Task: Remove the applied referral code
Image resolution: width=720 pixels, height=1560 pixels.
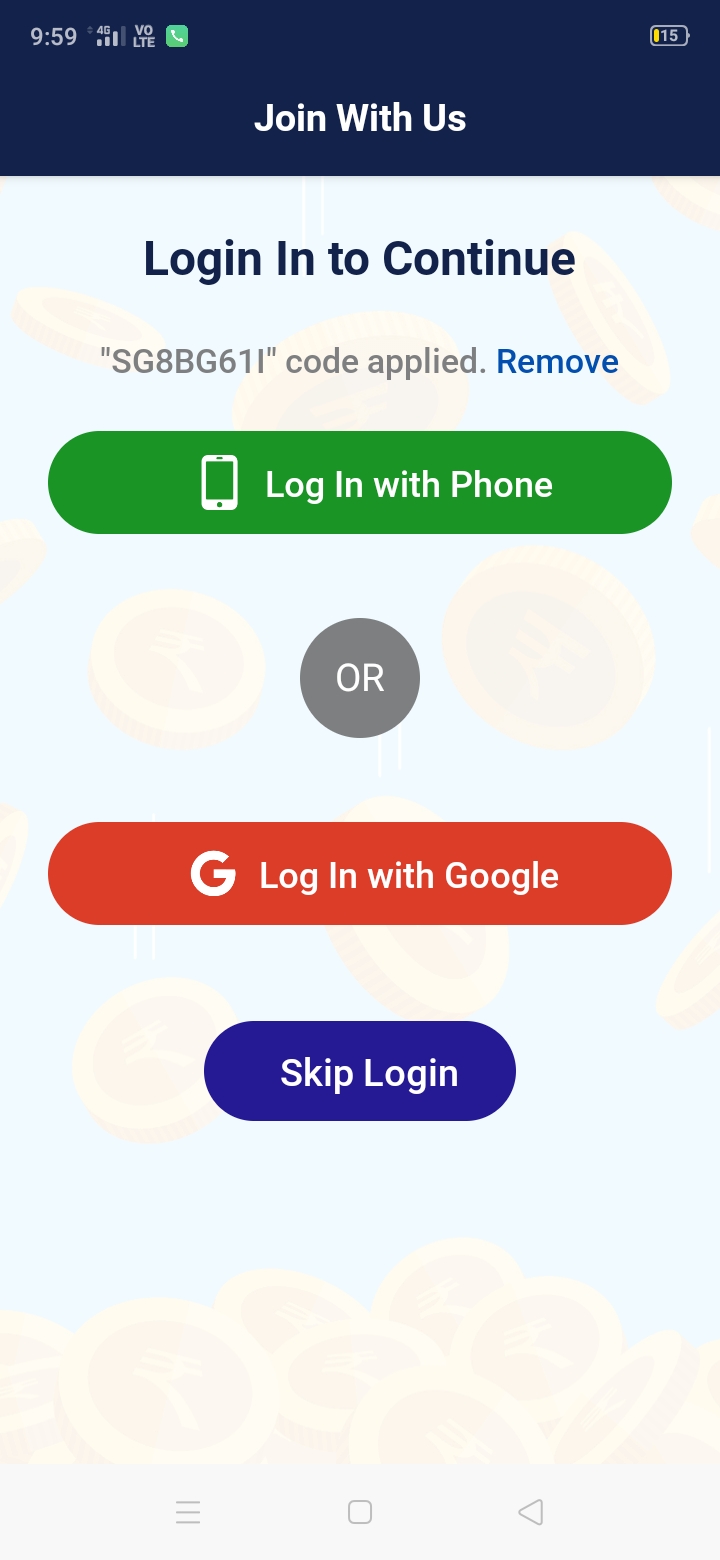Action: pos(557,361)
